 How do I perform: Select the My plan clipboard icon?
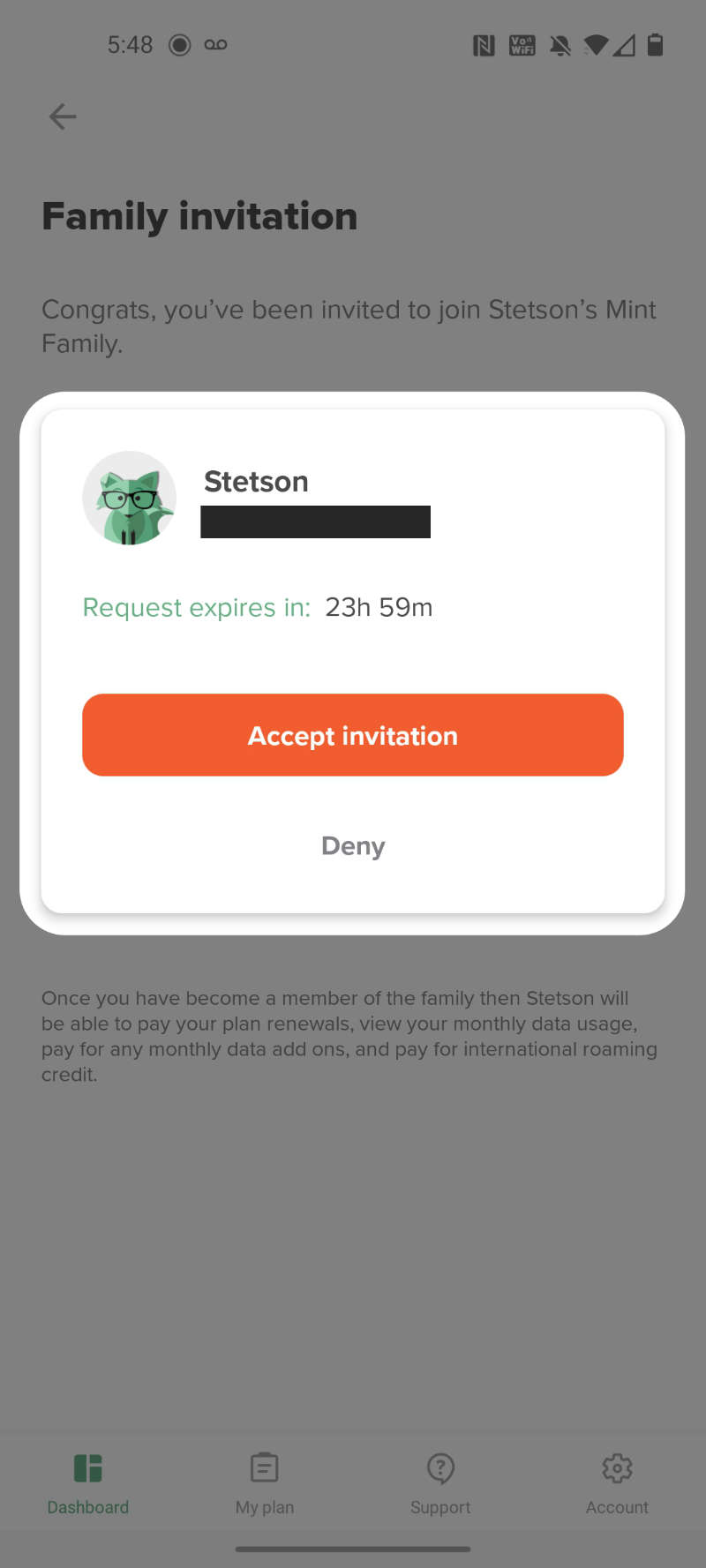264,1468
